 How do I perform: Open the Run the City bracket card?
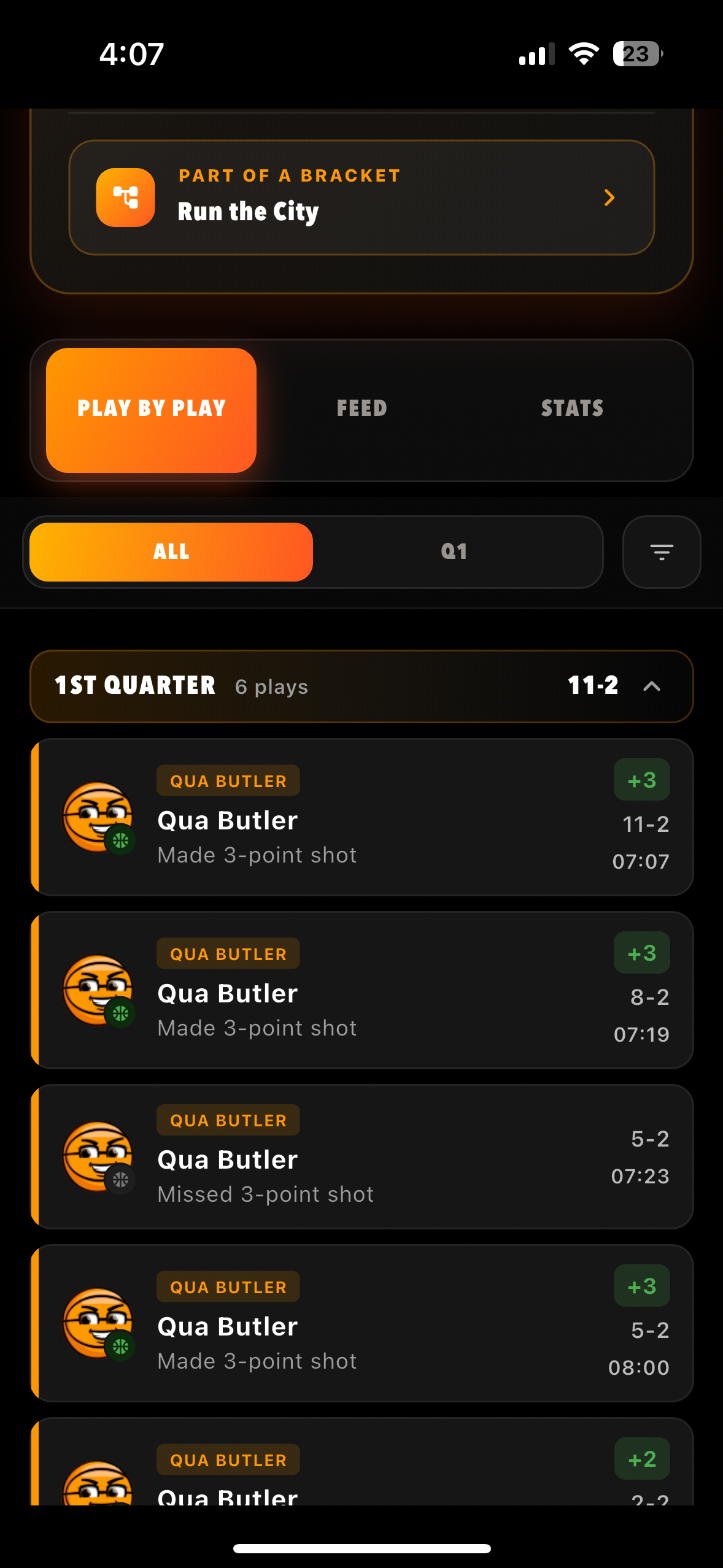point(361,198)
